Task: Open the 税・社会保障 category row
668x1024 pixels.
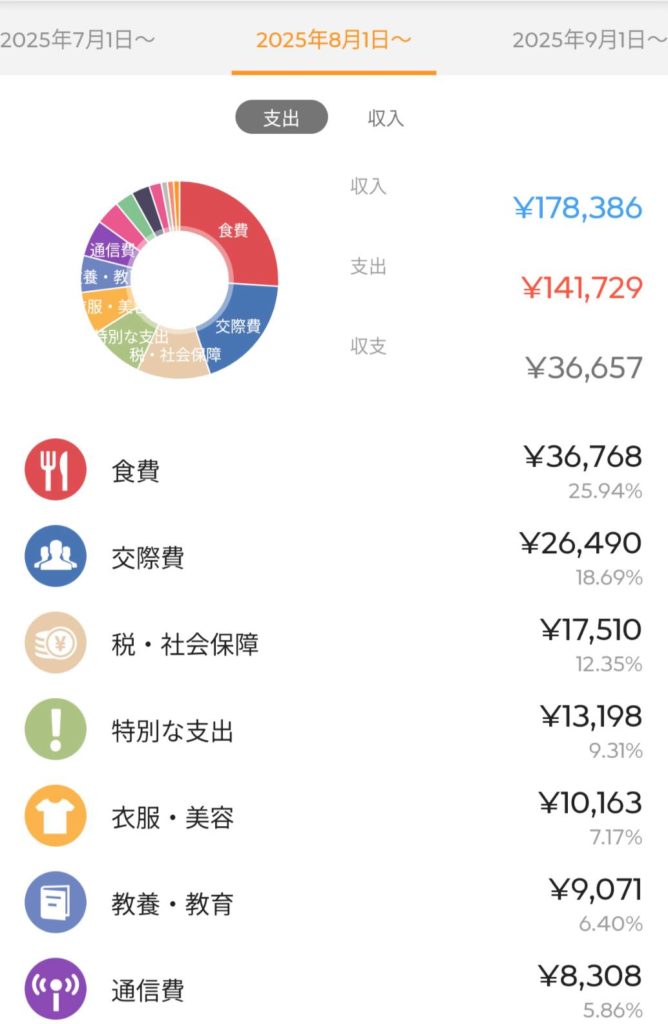Action: 333,644
